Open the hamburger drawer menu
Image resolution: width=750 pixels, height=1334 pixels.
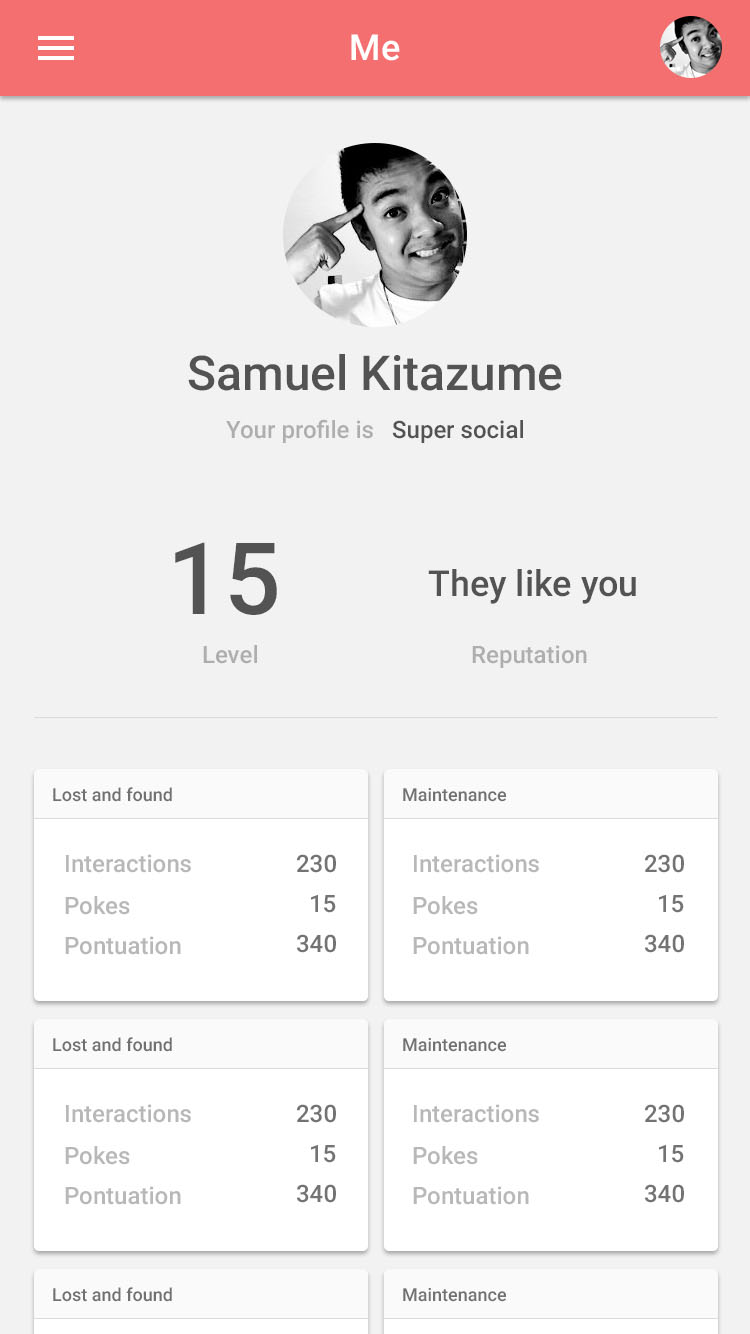click(56, 48)
